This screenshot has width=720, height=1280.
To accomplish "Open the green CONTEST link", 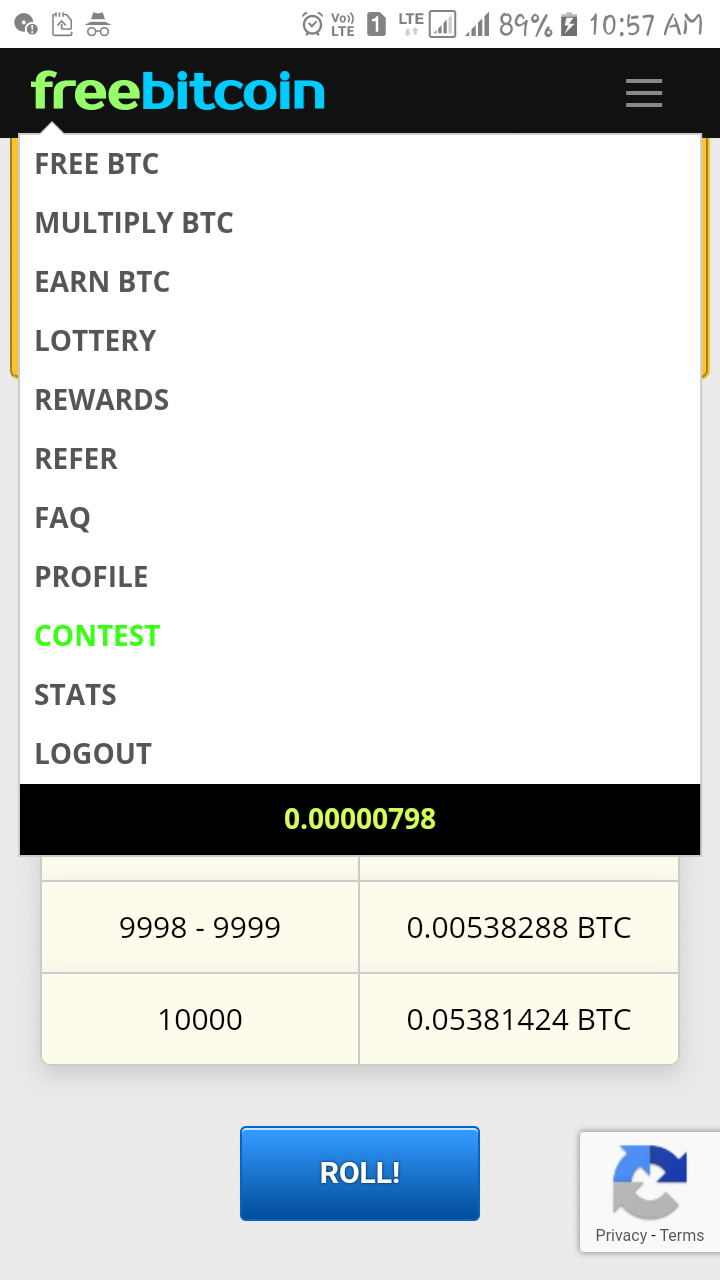I will tap(97, 636).
